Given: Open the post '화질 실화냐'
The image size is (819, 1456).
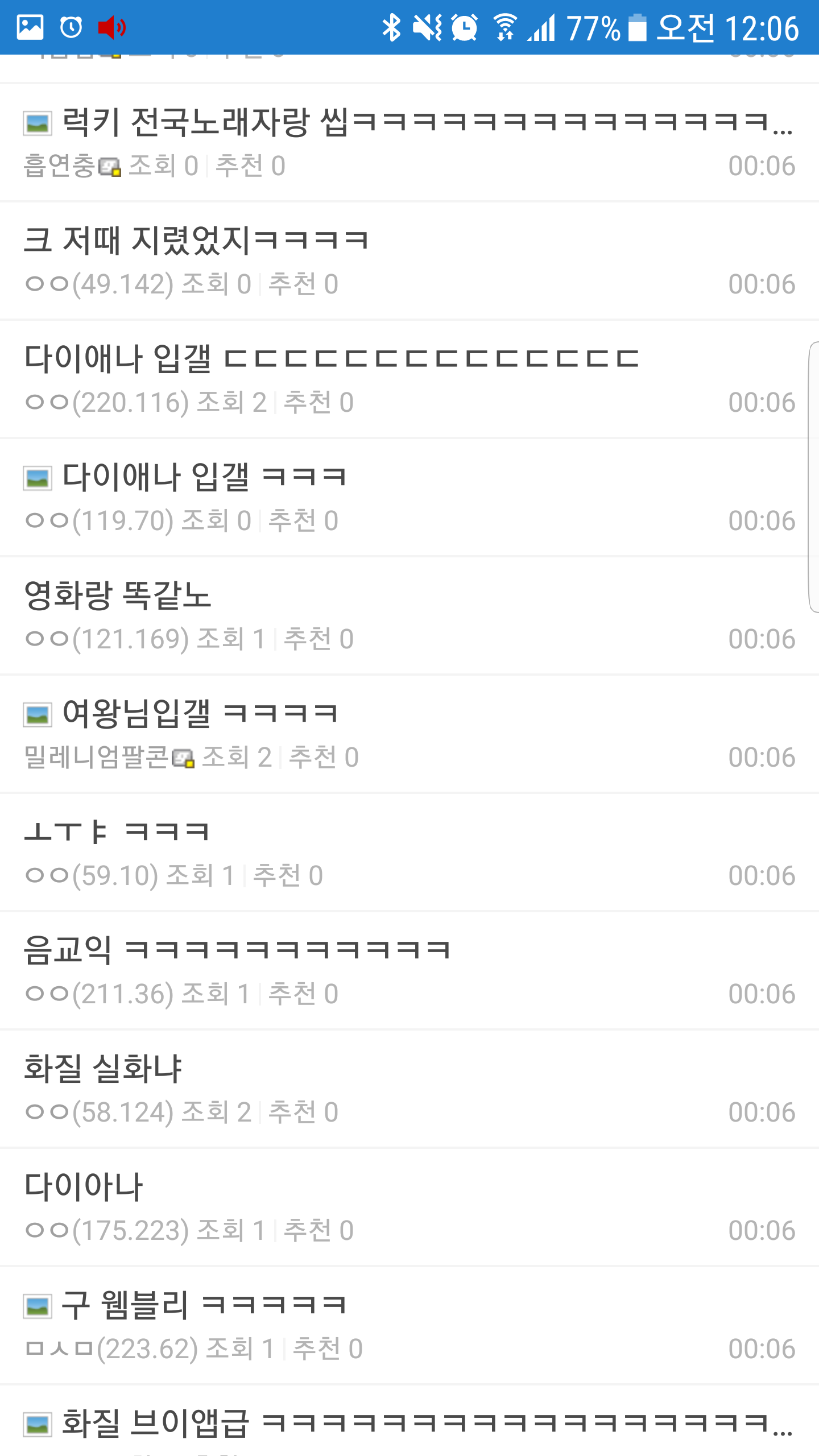Looking at the screenshot, I should coord(104,1068).
